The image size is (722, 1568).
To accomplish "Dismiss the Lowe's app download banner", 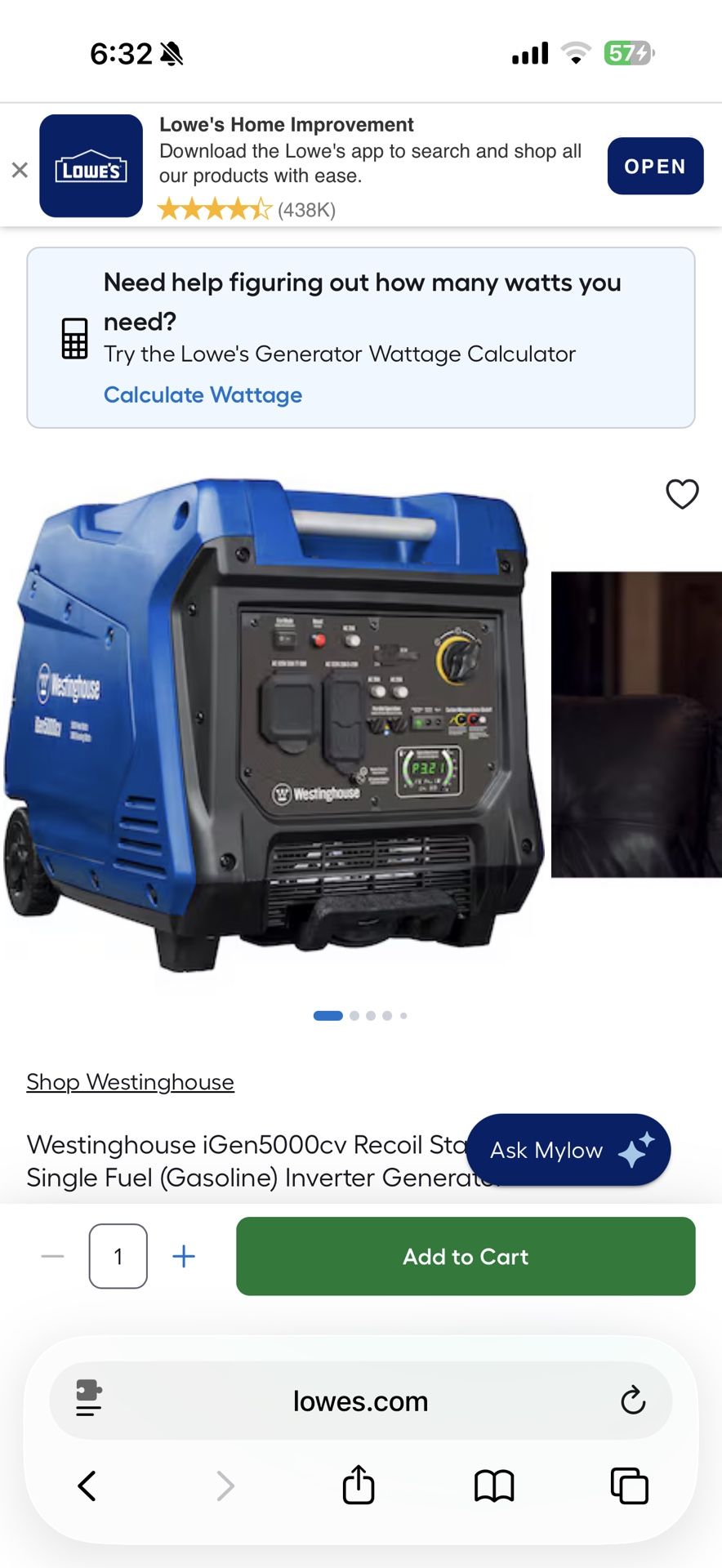I will (19, 169).
